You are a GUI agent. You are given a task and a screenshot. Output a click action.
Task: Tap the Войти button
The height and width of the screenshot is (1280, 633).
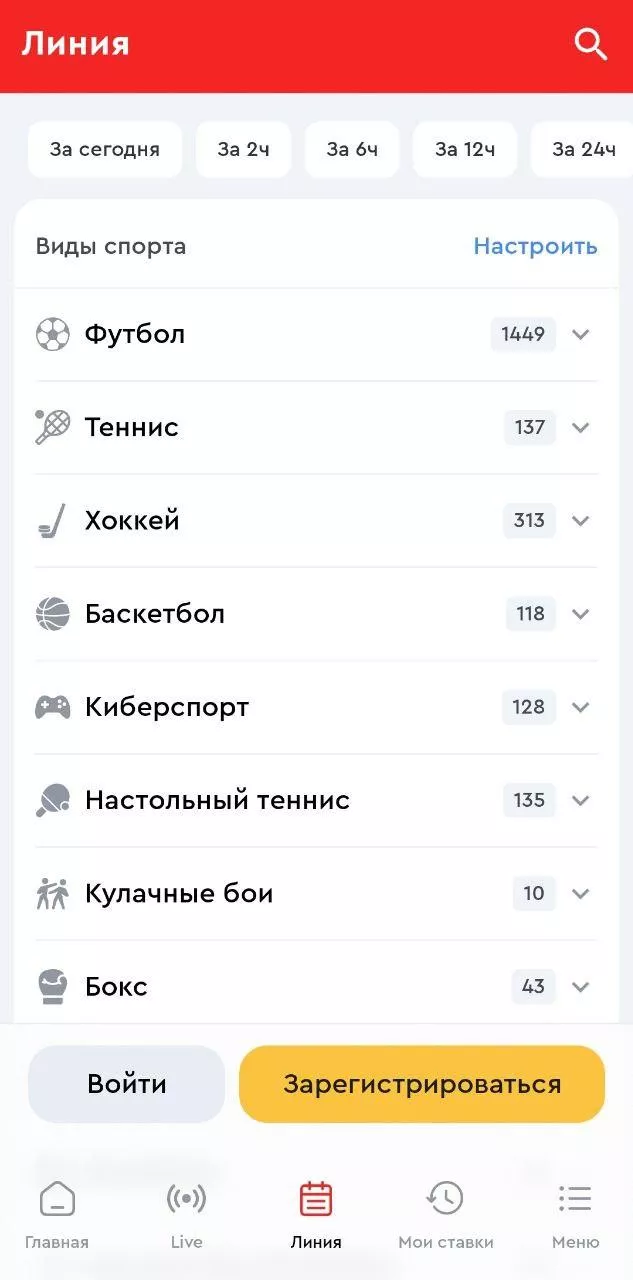point(127,1084)
